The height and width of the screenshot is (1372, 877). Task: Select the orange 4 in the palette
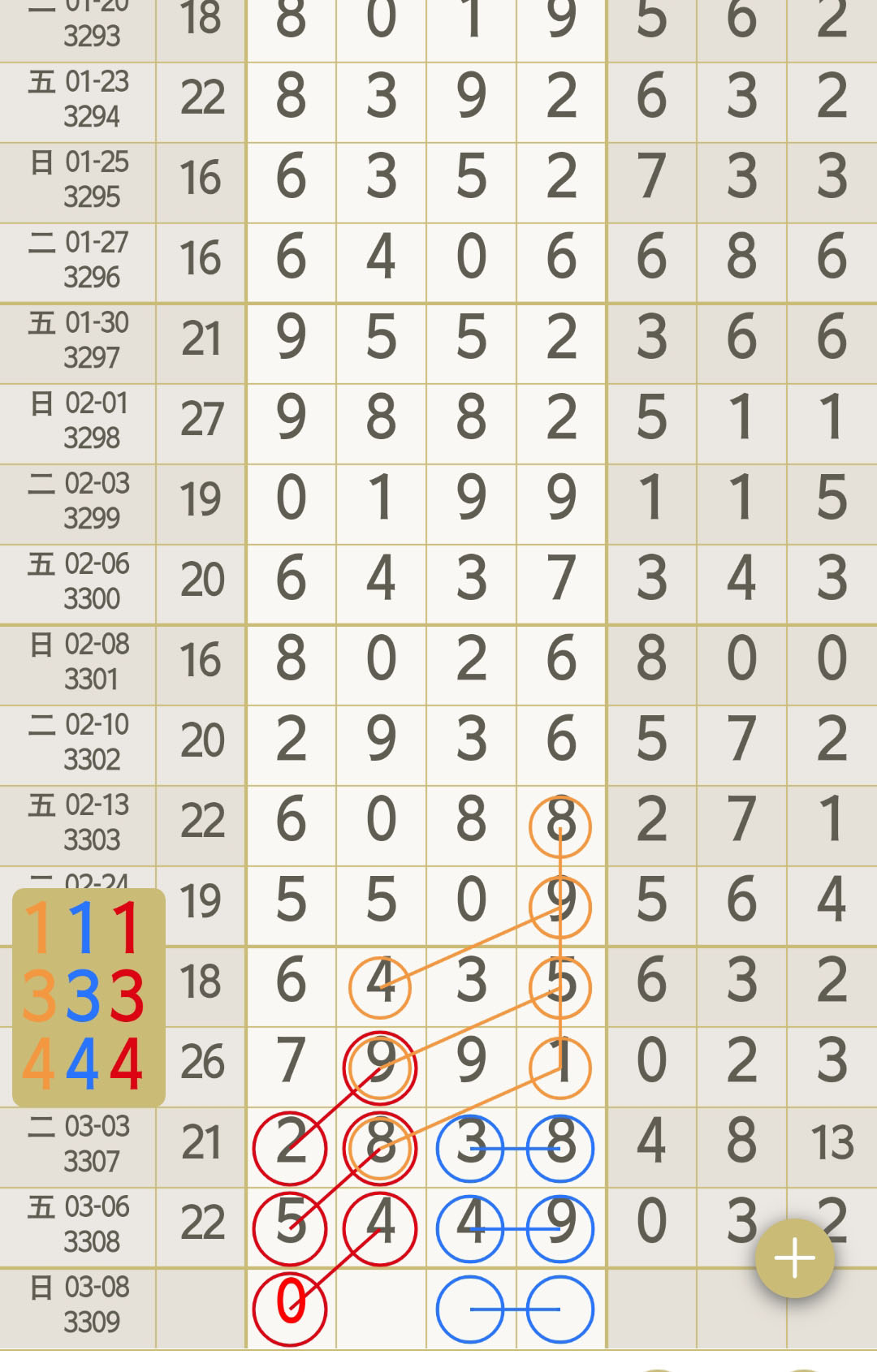(38, 1064)
